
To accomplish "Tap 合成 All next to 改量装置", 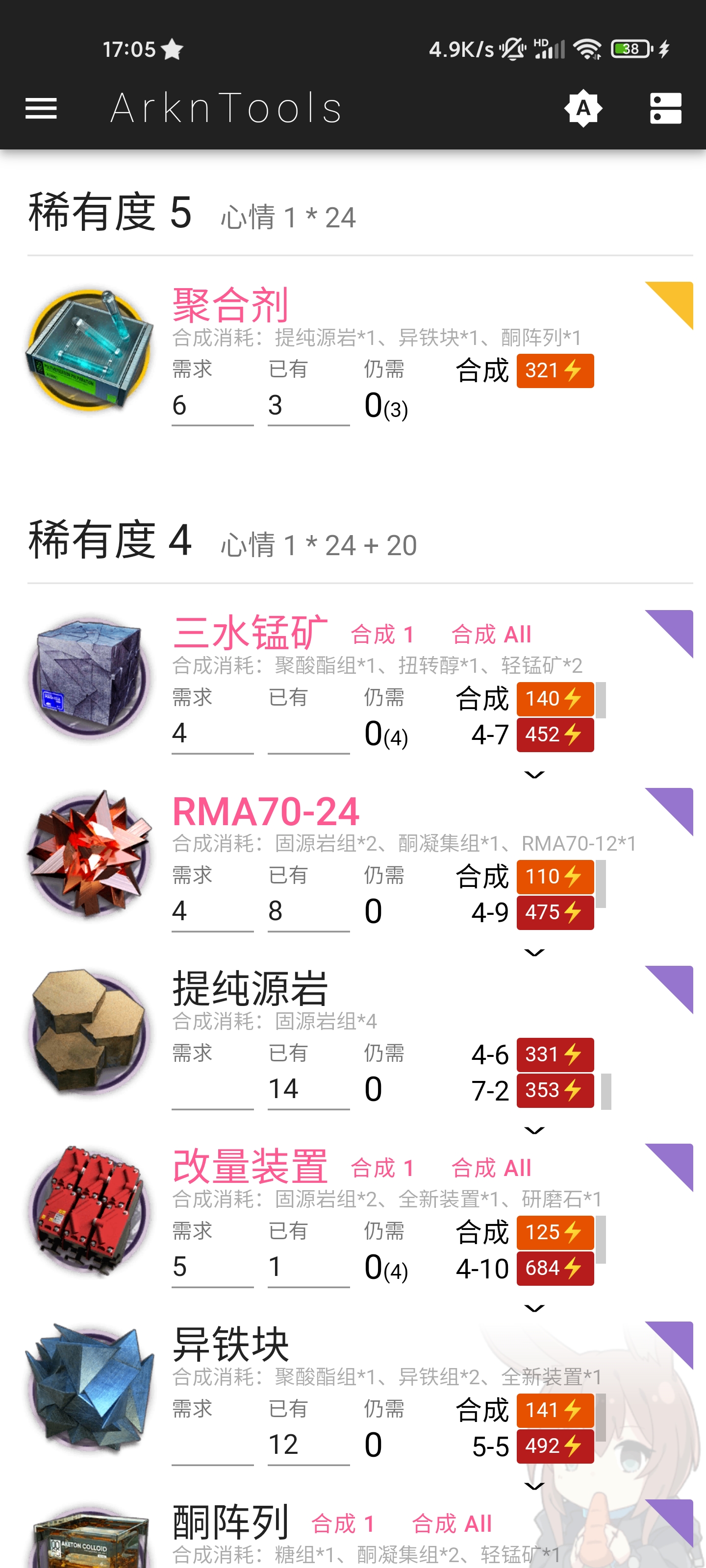I will [491, 1168].
